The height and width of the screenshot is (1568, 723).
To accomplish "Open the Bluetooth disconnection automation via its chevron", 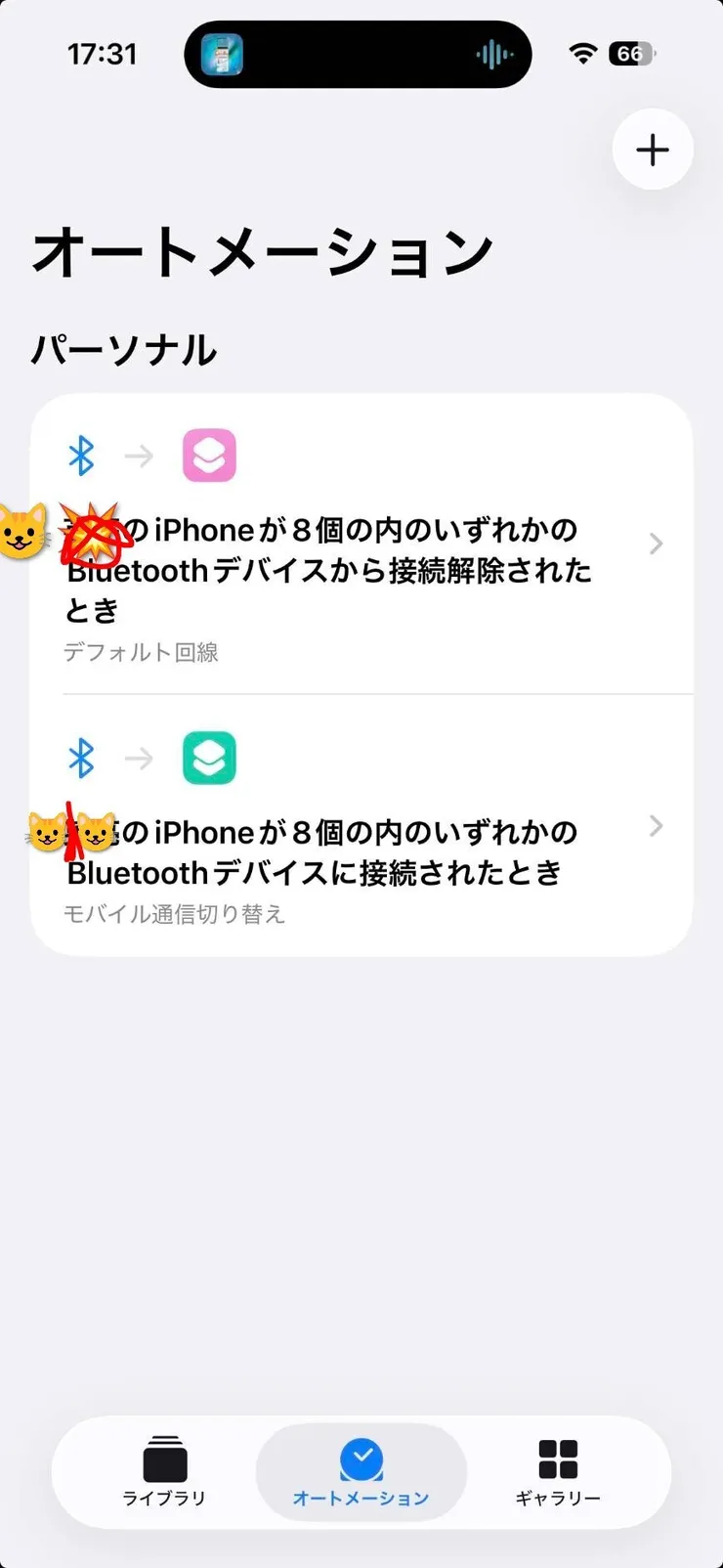I will pos(656,544).
